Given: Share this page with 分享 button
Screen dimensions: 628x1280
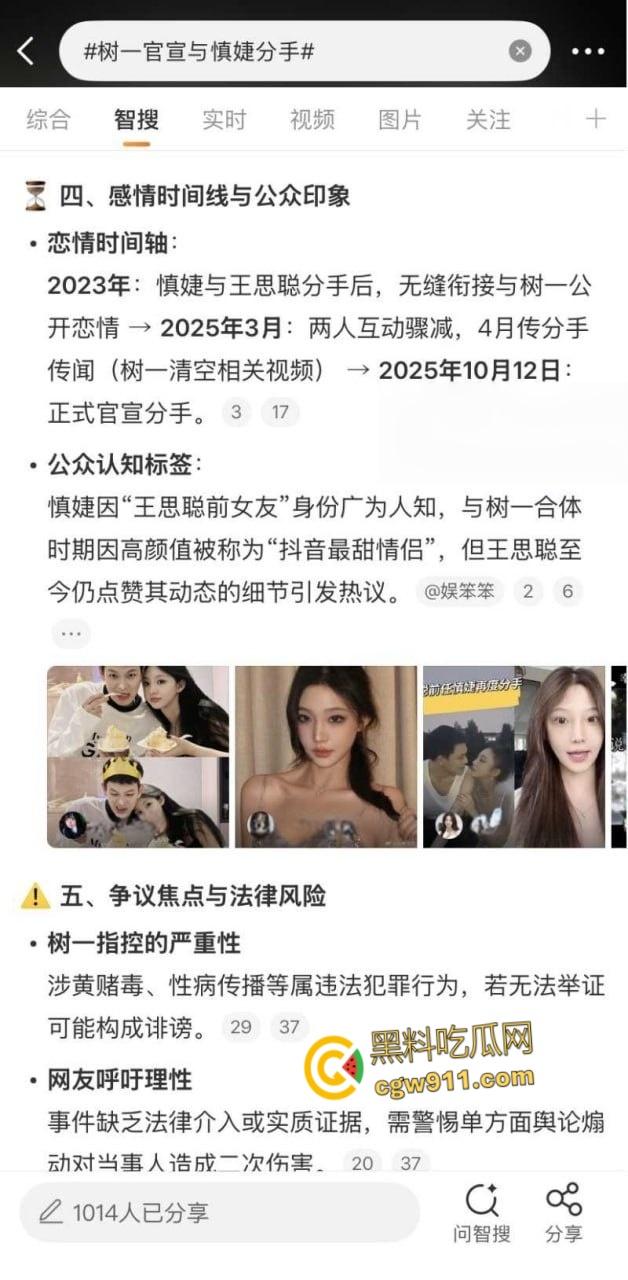Looking at the screenshot, I should 563,1213.
